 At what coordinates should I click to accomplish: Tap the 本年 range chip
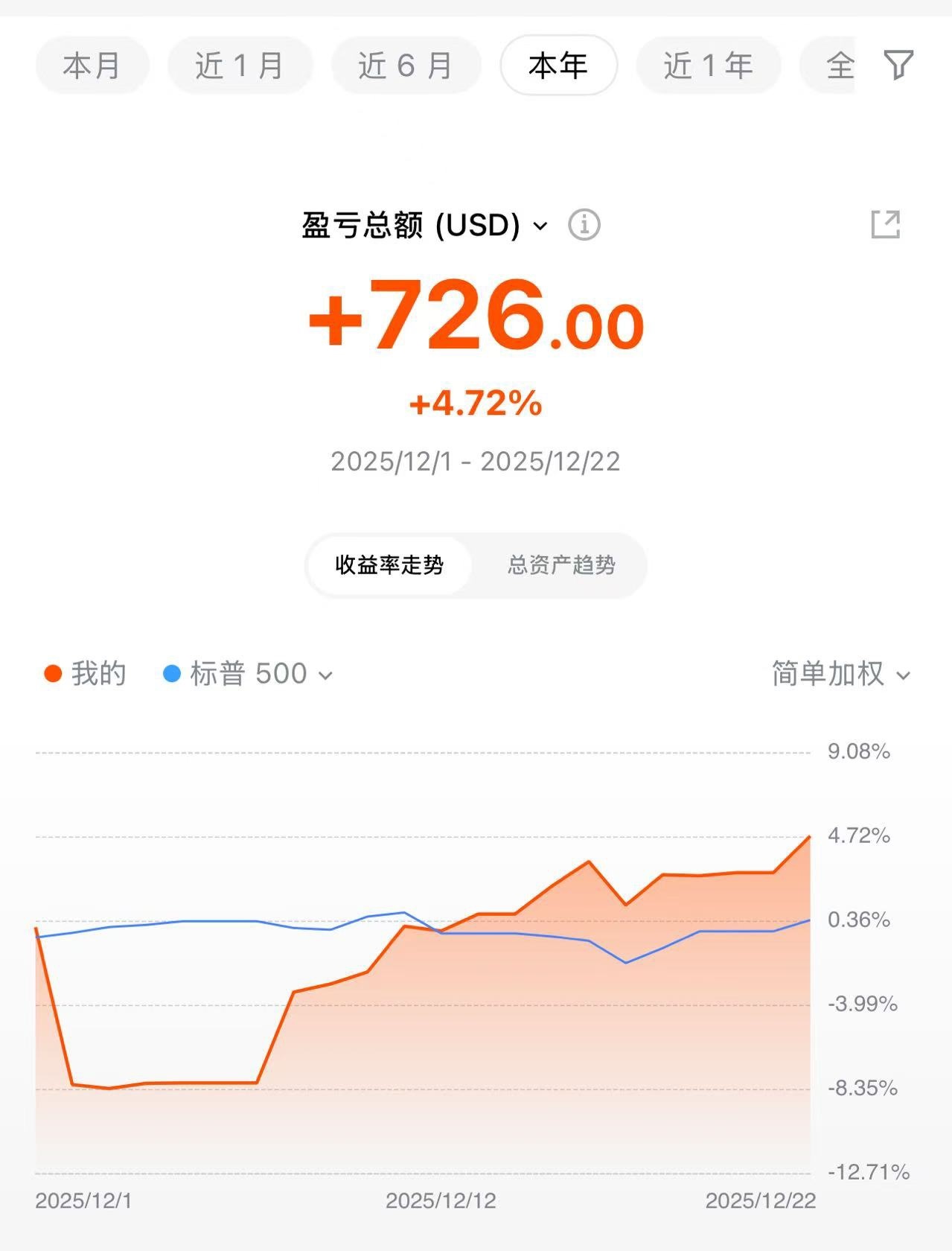[558, 66]
